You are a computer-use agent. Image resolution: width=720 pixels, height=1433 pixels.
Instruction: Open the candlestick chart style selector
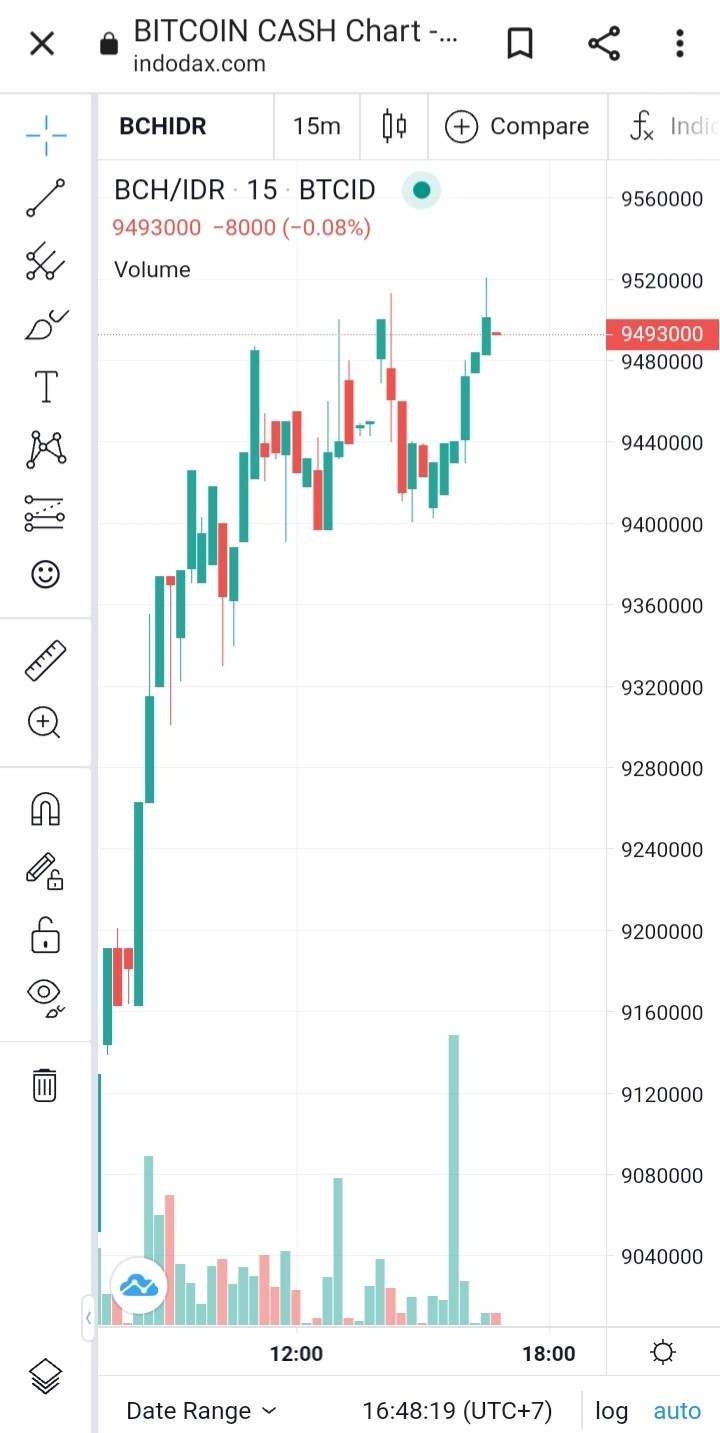[394, 127]
